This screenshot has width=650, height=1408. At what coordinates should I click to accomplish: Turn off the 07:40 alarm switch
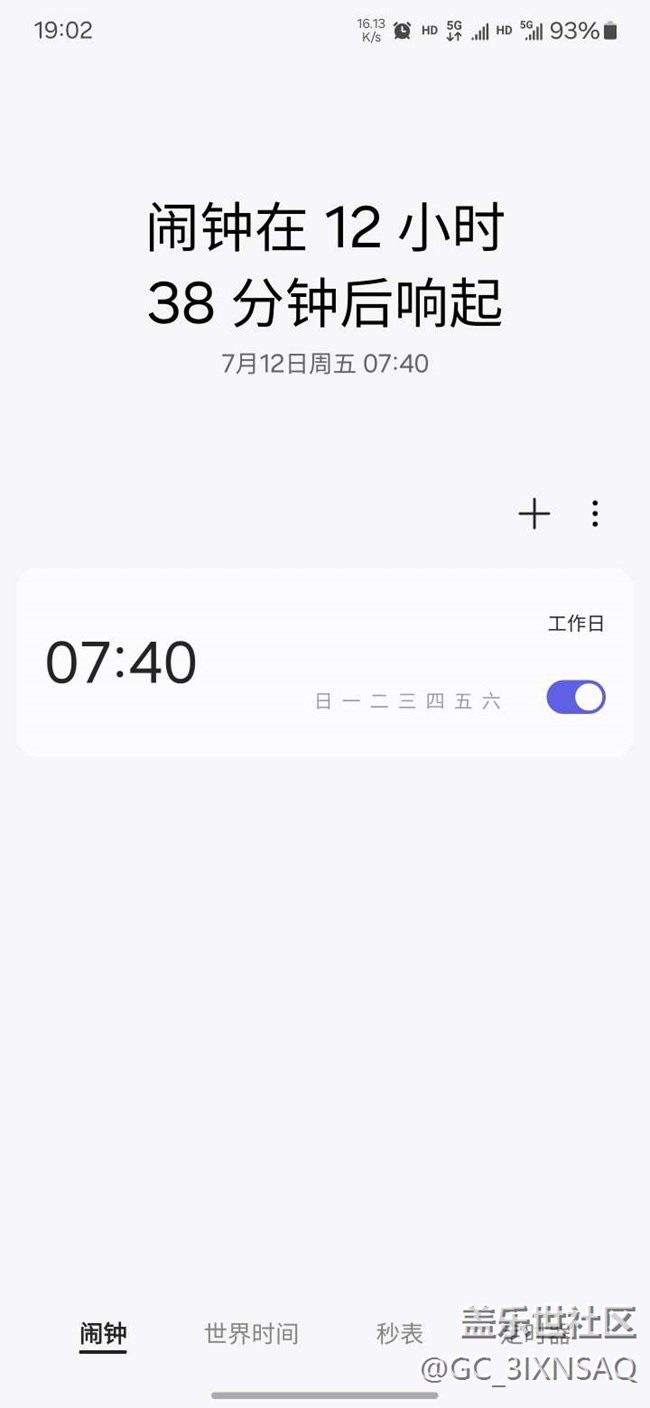tap(576, 697)
